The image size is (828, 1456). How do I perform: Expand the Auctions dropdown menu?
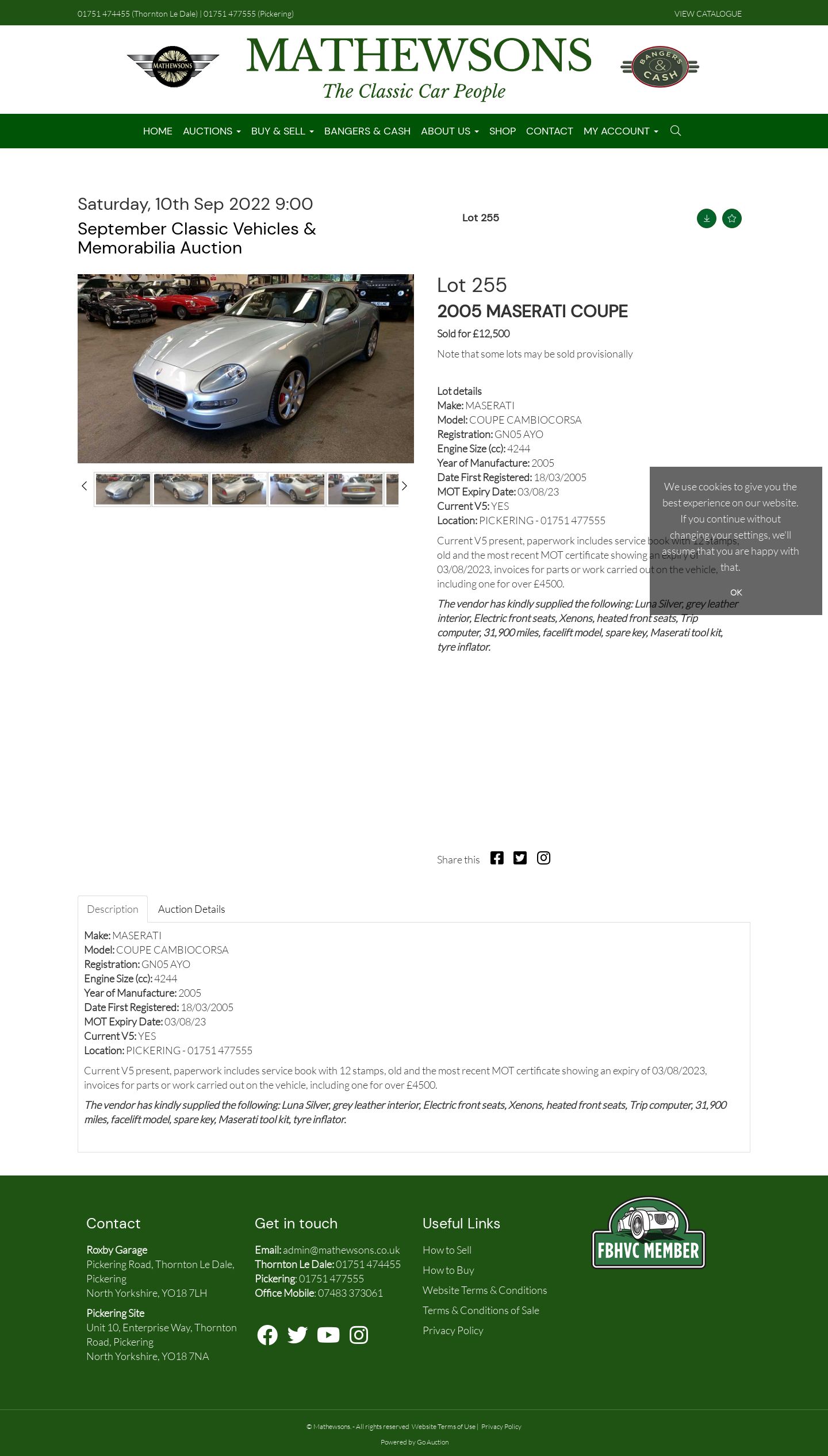(x=212, y=131)
